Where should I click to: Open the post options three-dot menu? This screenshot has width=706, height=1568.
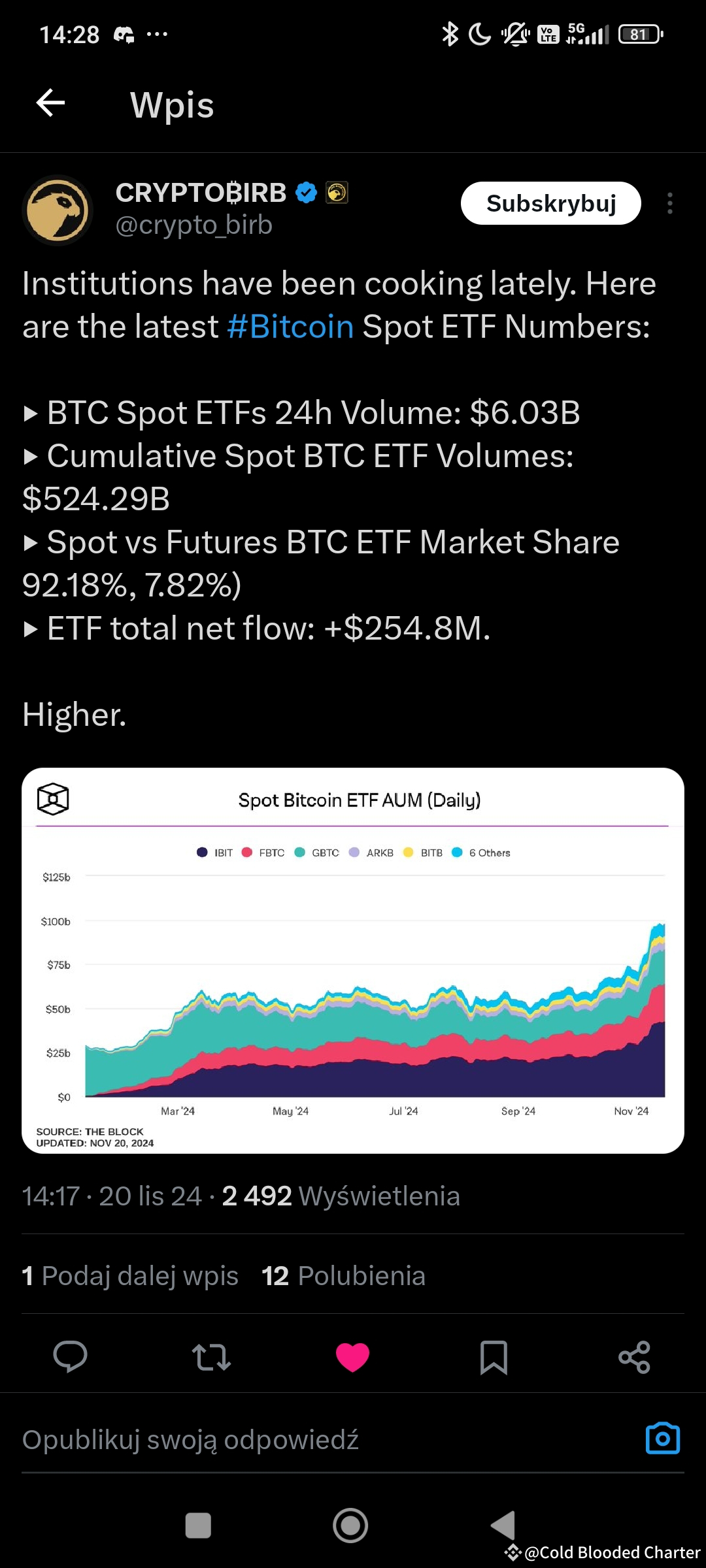click(669, 203)
